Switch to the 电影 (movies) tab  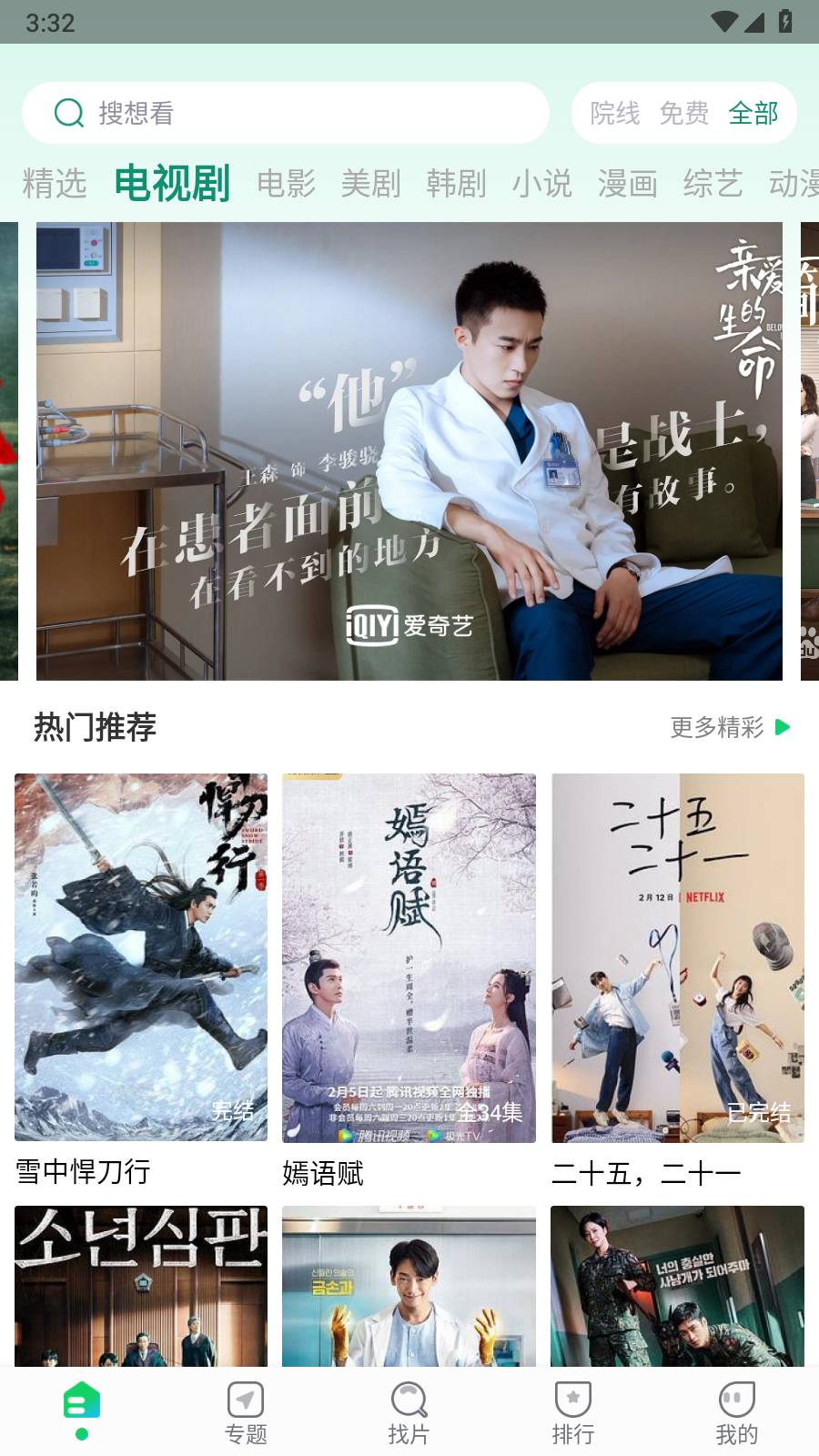tap(287, 183)
